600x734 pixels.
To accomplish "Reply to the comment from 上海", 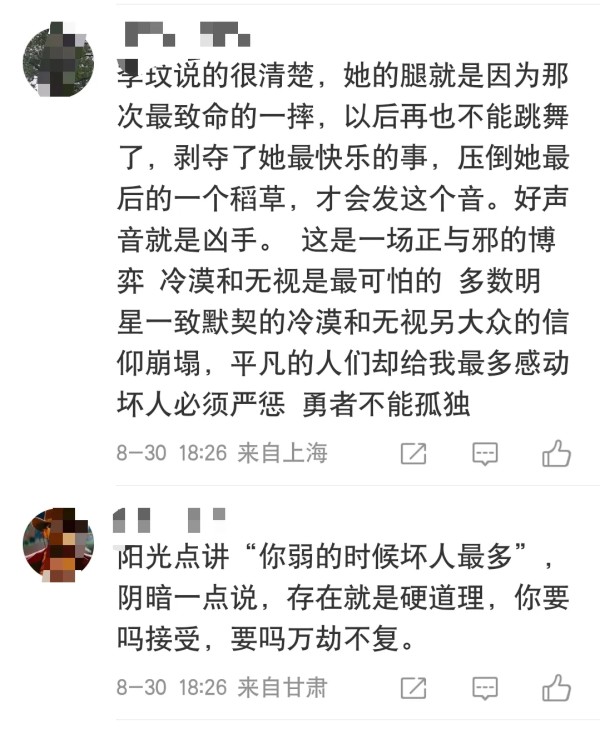I will [485, 453].
